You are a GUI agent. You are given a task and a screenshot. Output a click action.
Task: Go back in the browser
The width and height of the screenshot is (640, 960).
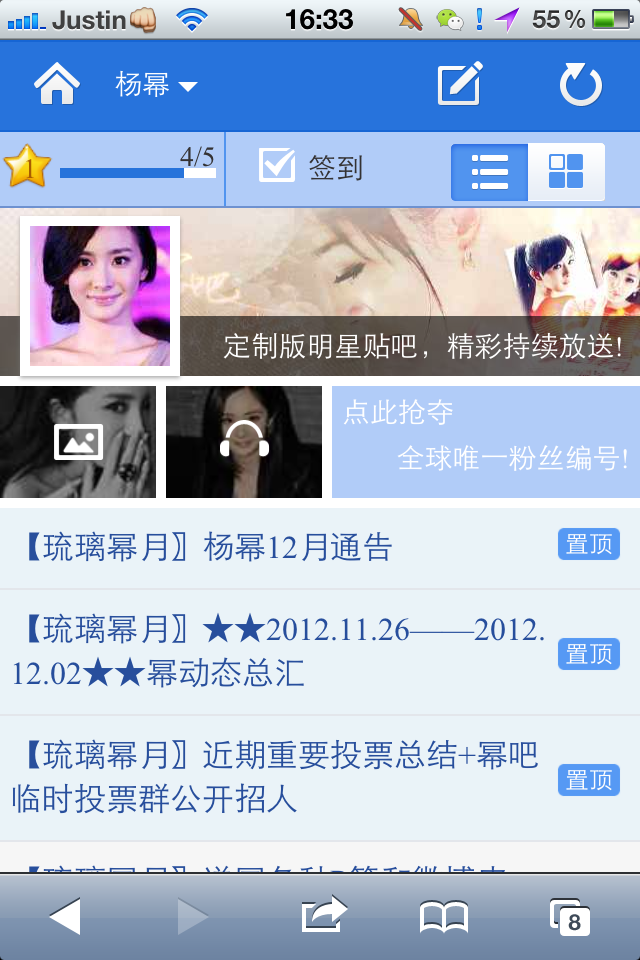click(x=65, y=916)
